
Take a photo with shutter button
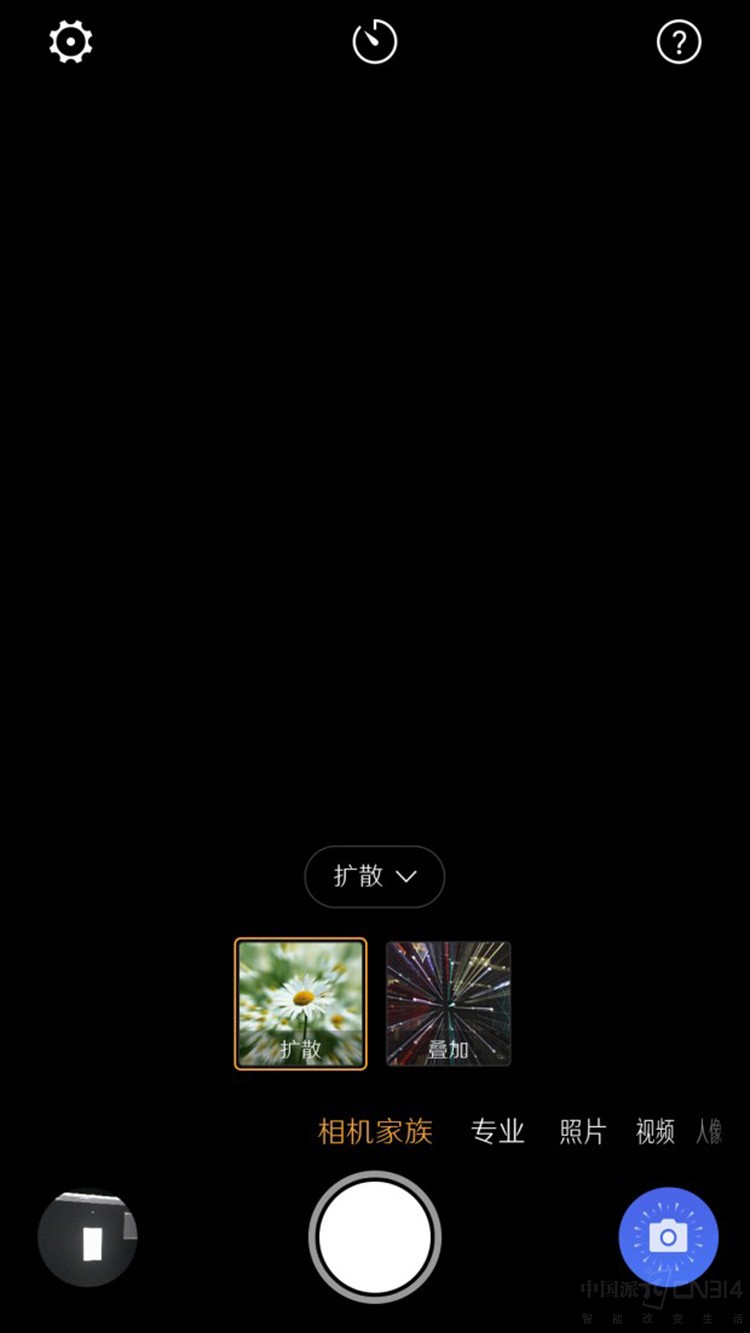375,1237
